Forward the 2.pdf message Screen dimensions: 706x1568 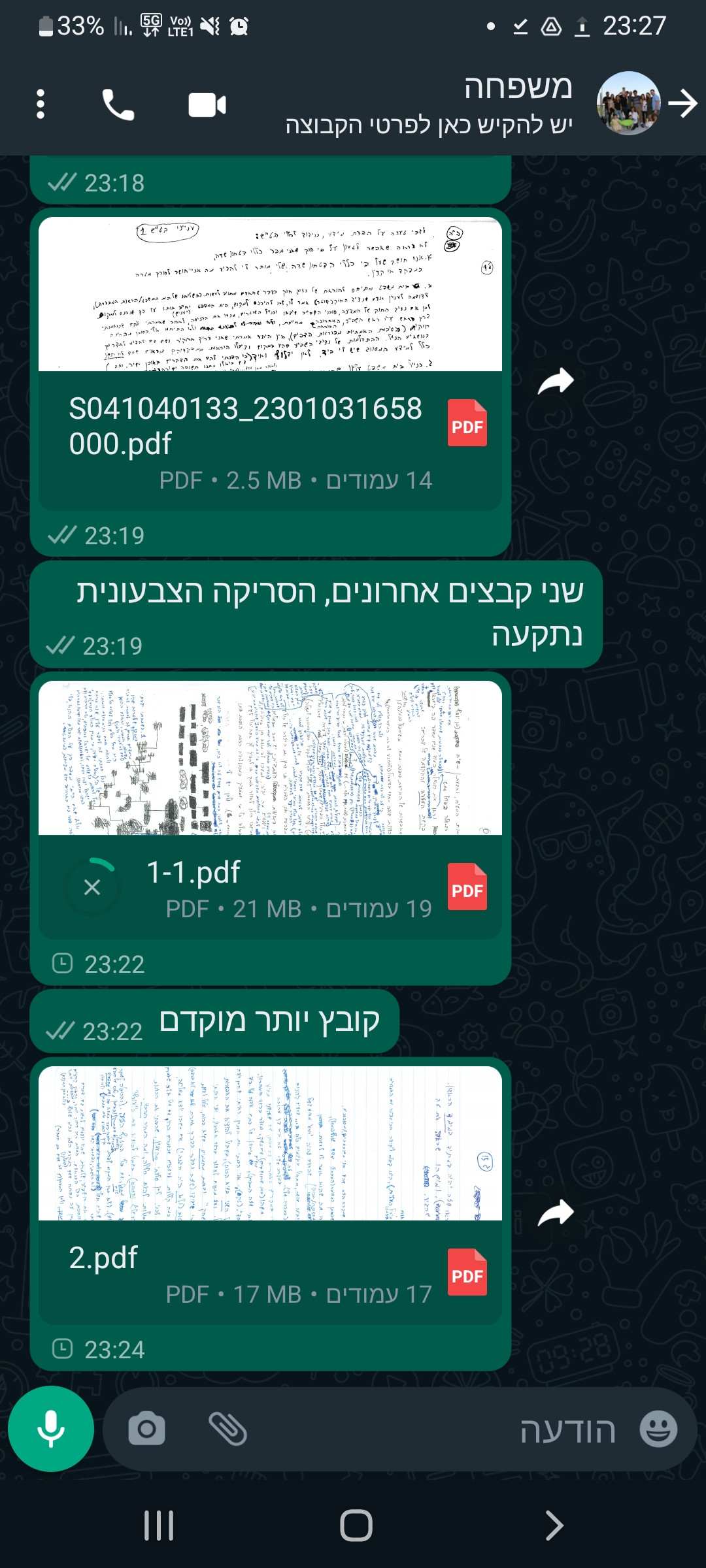point(556,1213)
